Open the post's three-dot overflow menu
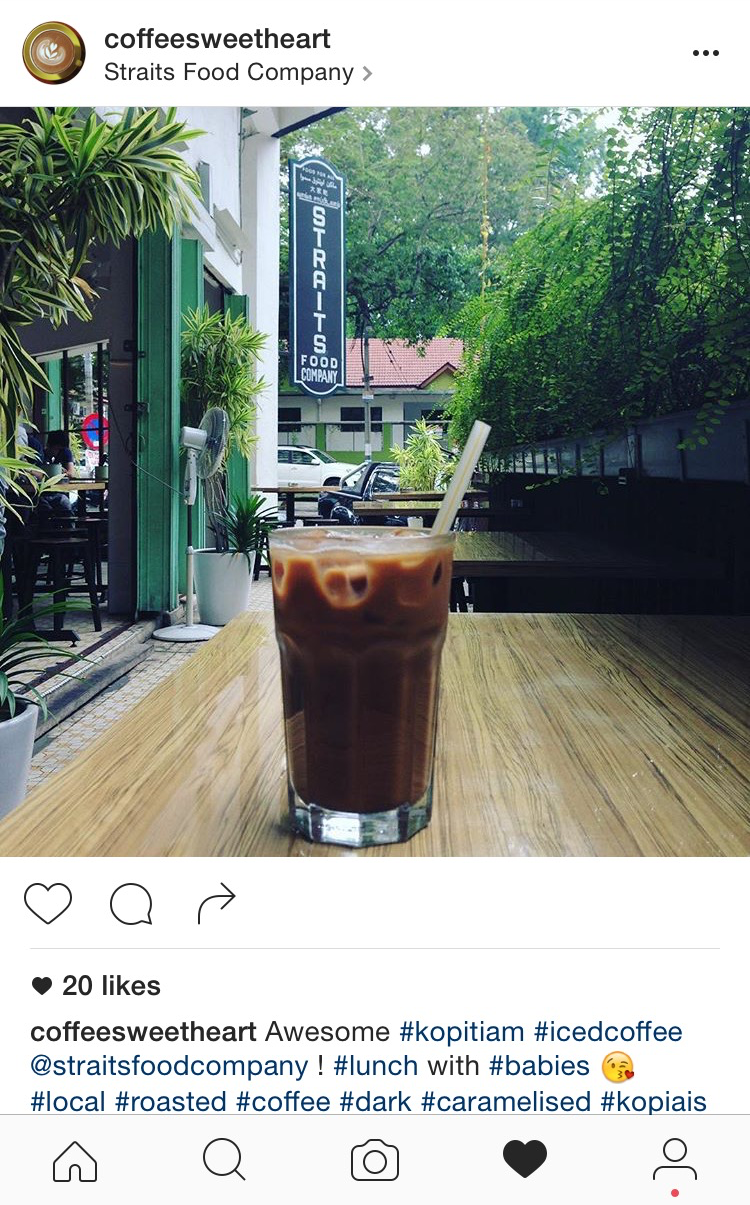 (x=705, y=53)
